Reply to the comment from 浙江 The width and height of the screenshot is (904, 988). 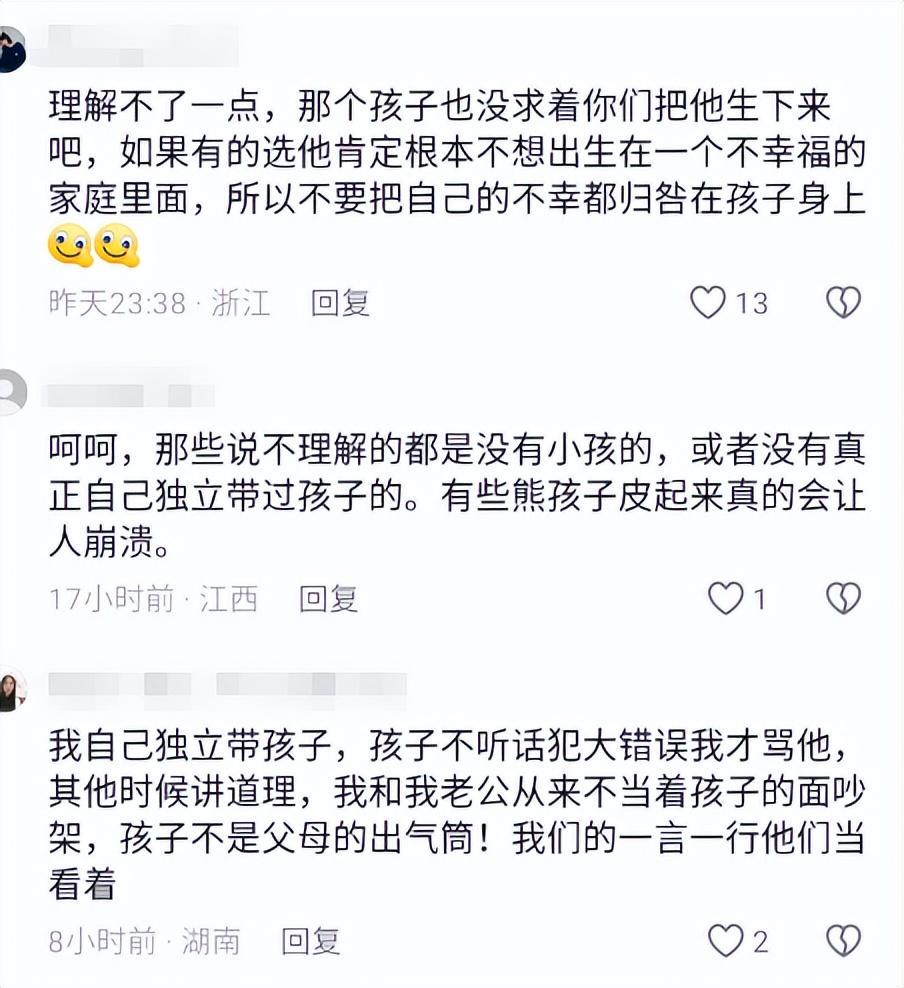click(340, 303)
